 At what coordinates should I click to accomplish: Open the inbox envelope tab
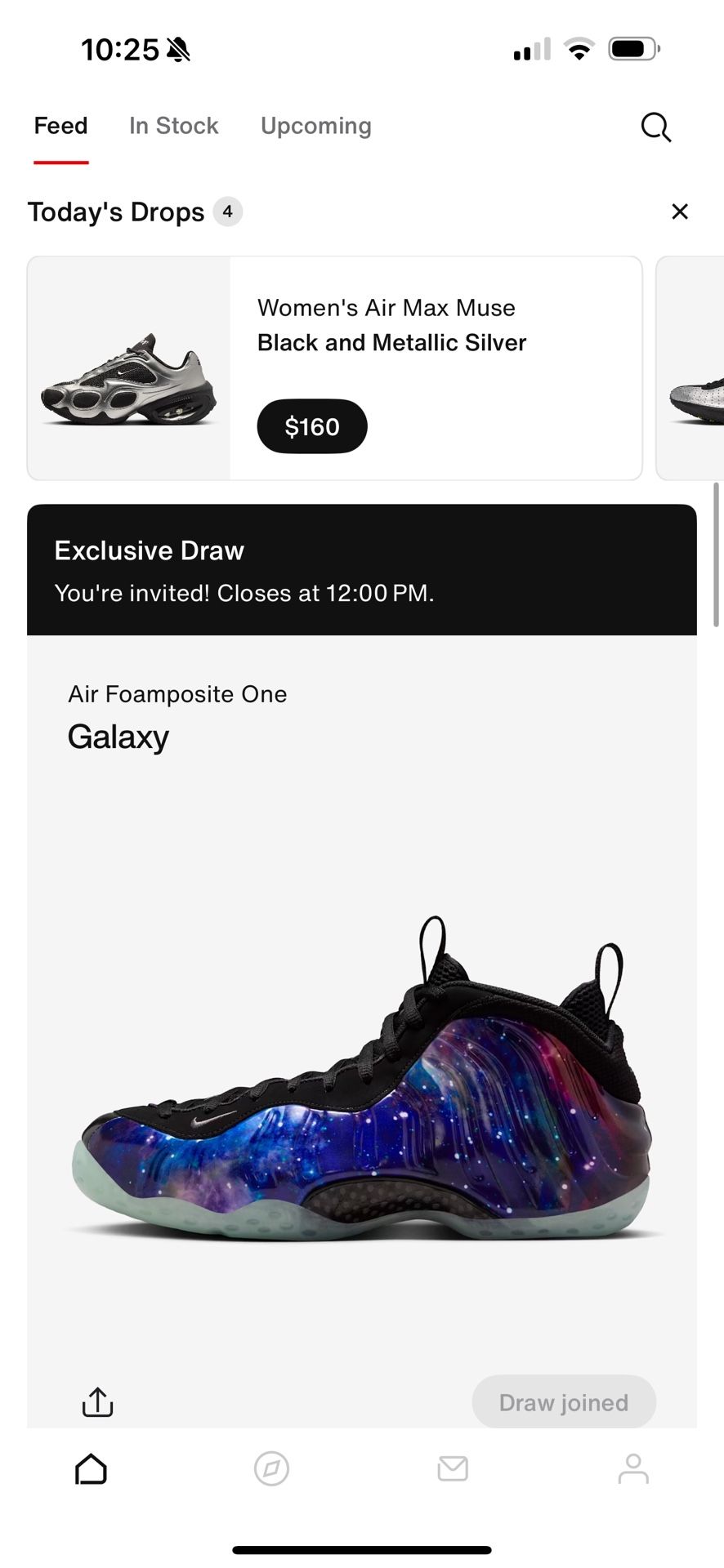[453, 1469]
